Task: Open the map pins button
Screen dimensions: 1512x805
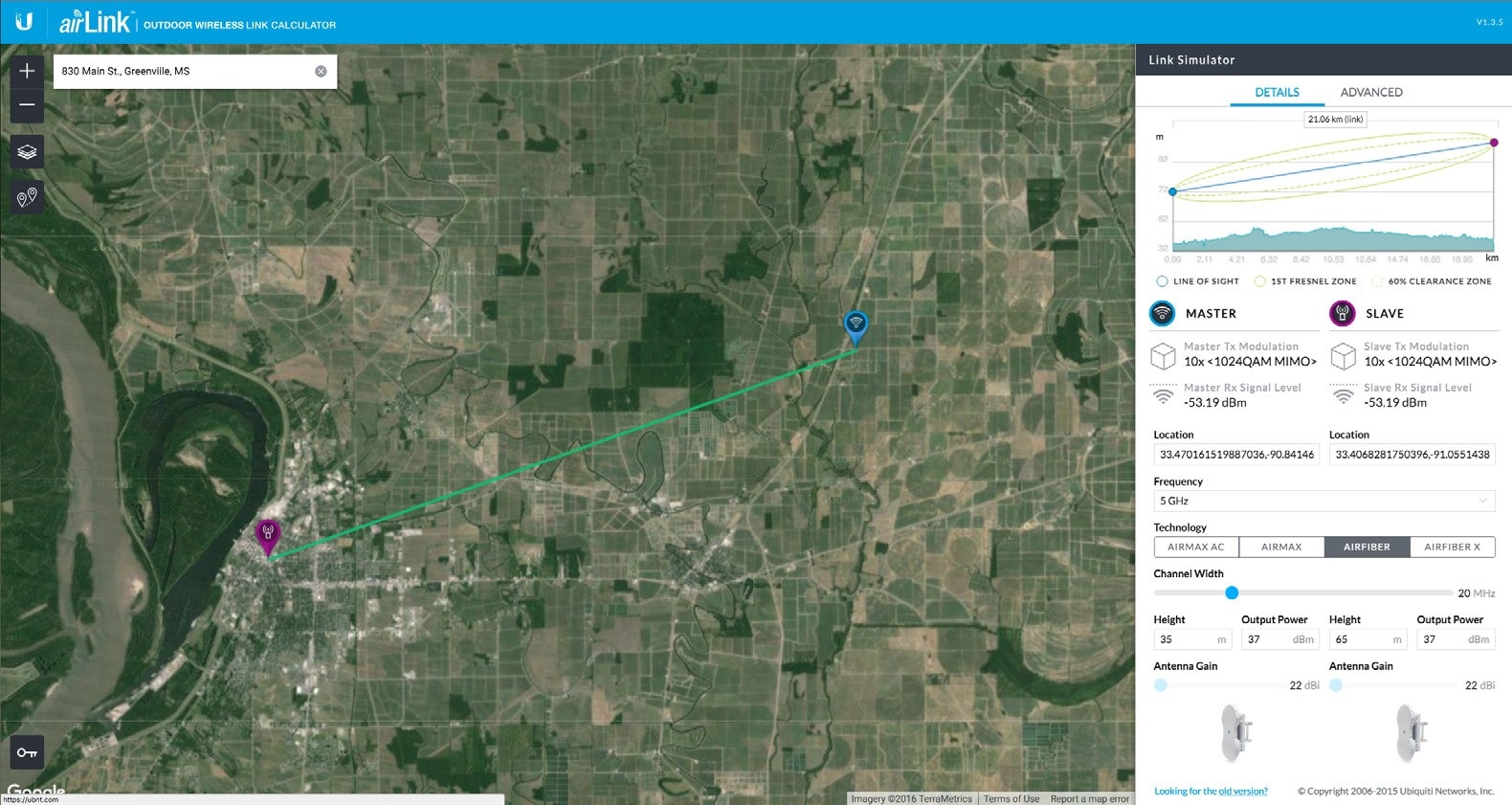Action: coord(27,197)
